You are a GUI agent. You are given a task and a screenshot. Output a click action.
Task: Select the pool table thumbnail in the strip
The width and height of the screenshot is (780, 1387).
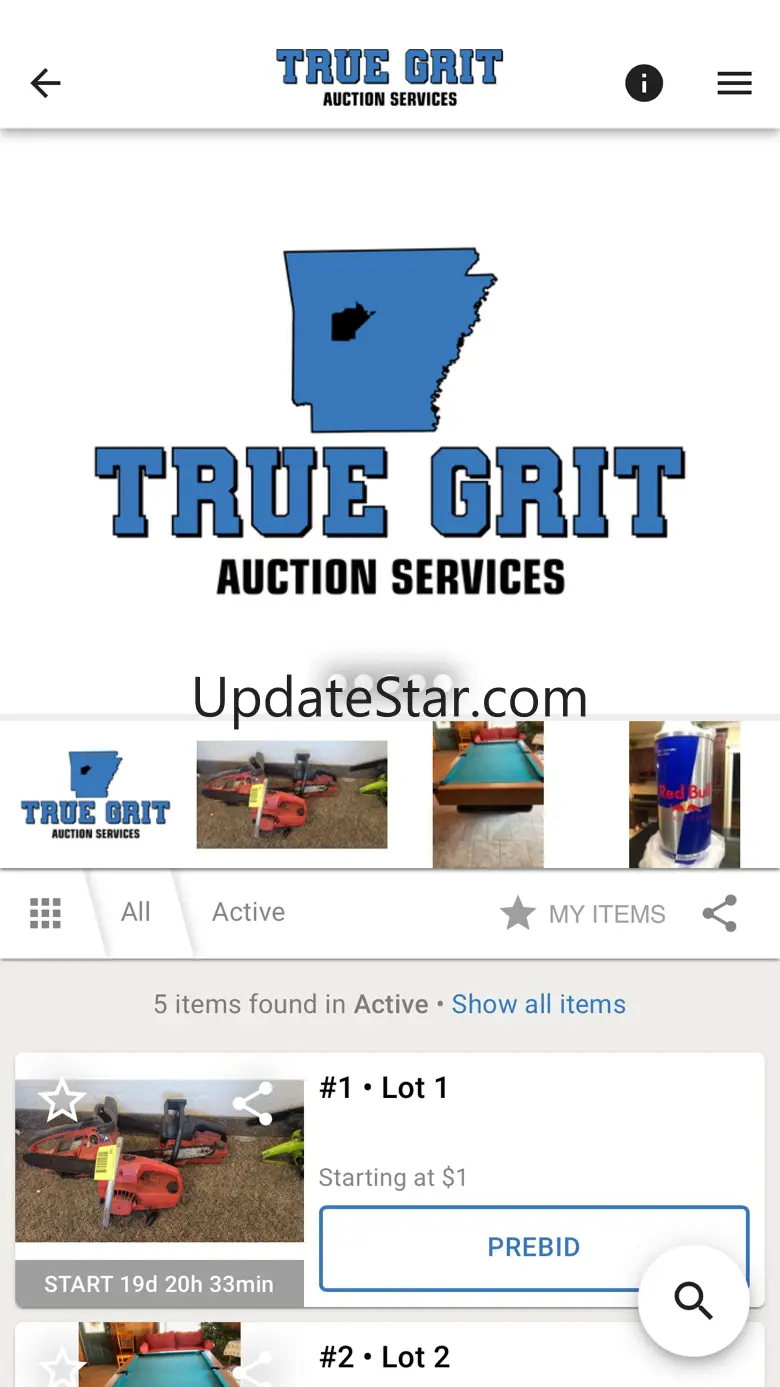coord(488,795)
